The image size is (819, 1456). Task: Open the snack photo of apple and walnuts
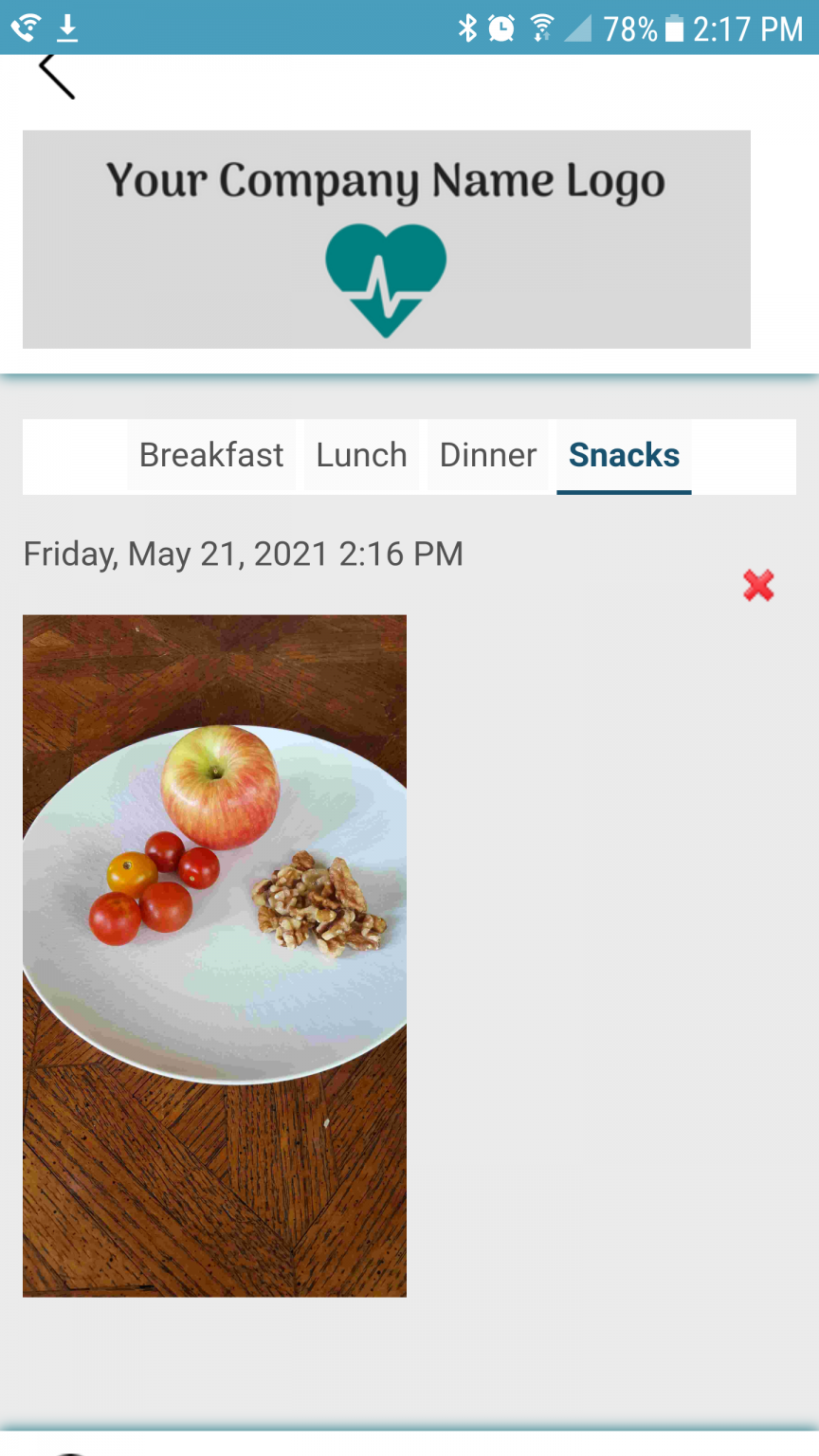coord(214,955)
